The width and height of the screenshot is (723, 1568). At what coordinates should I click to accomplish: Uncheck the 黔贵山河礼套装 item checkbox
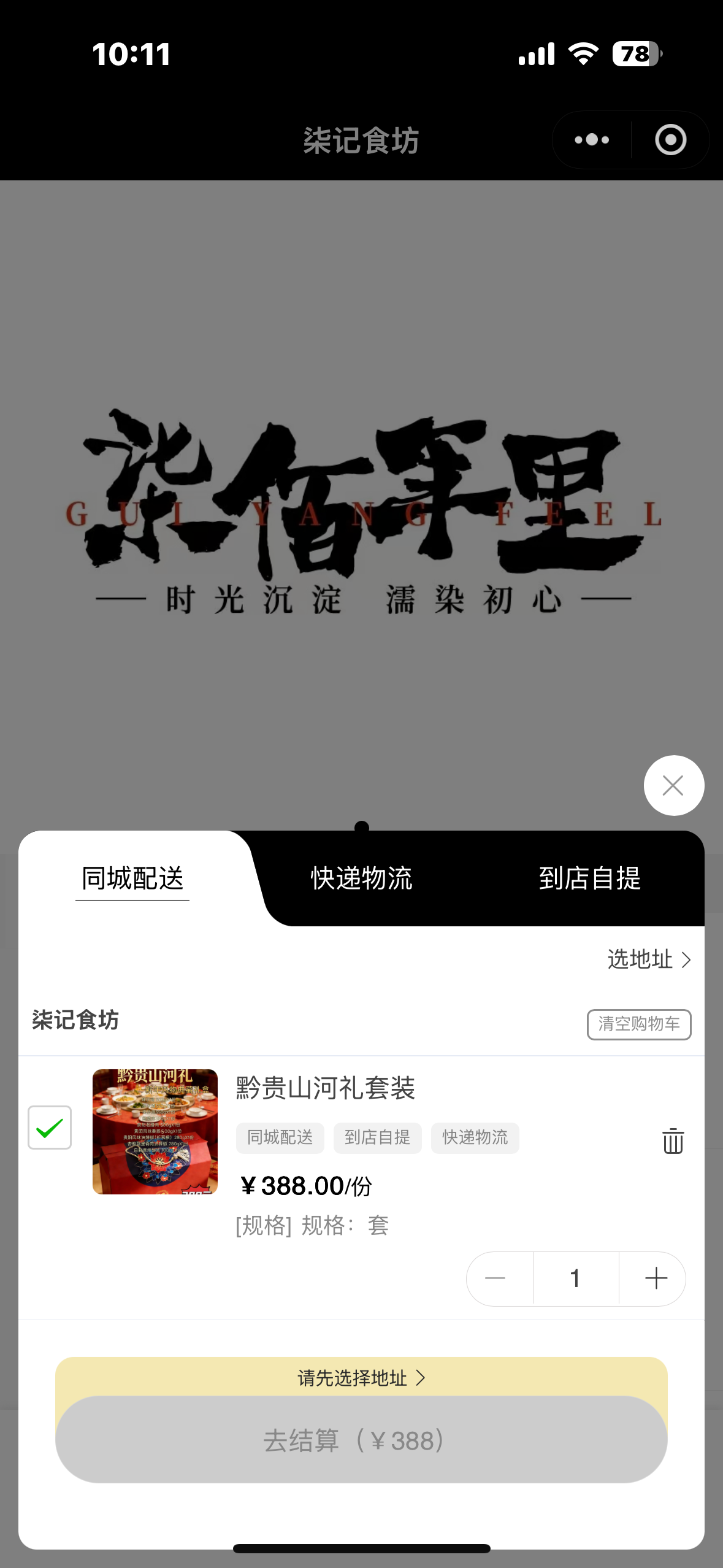click(50, 1128)
